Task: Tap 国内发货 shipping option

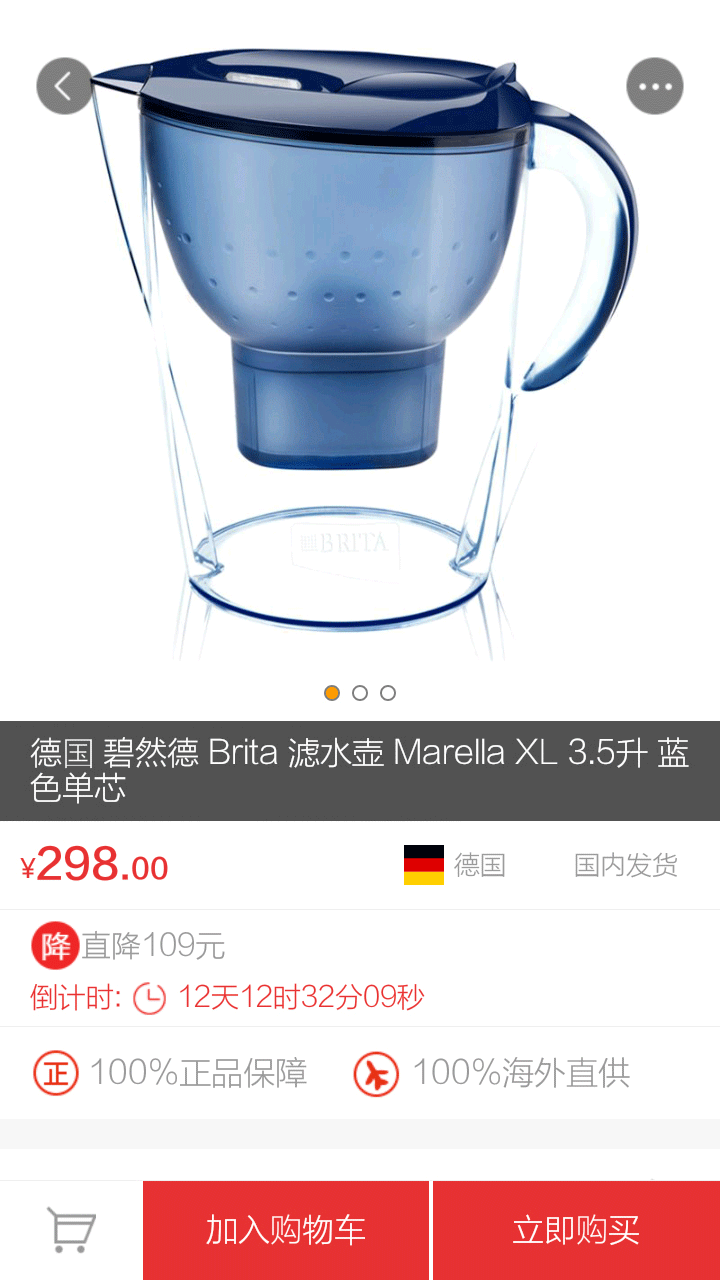Action: (625, 865)
